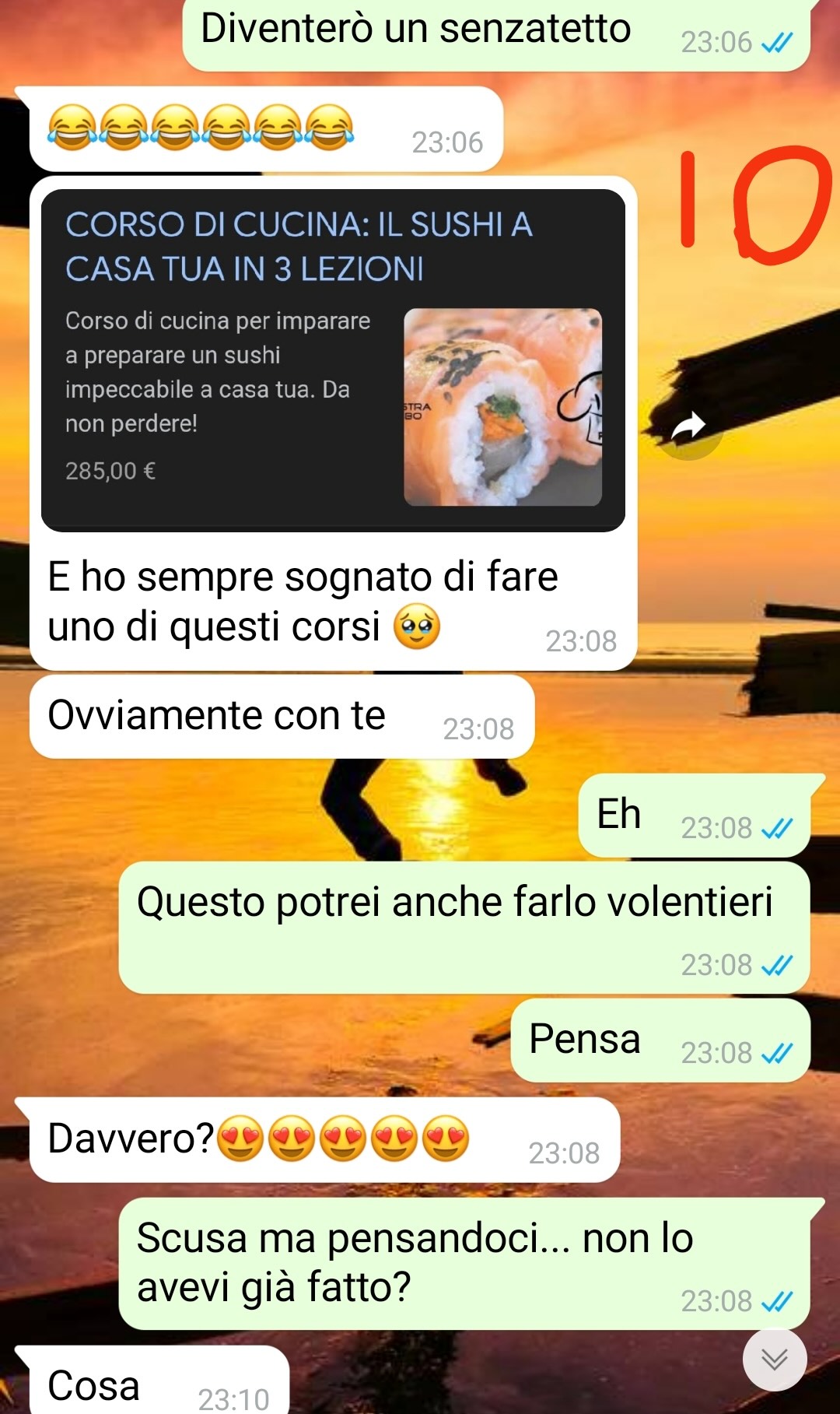This screenshot has width=840, height=1414.
Task: Open the sushi cooking course product card
Action: click(x=333, y=360)
